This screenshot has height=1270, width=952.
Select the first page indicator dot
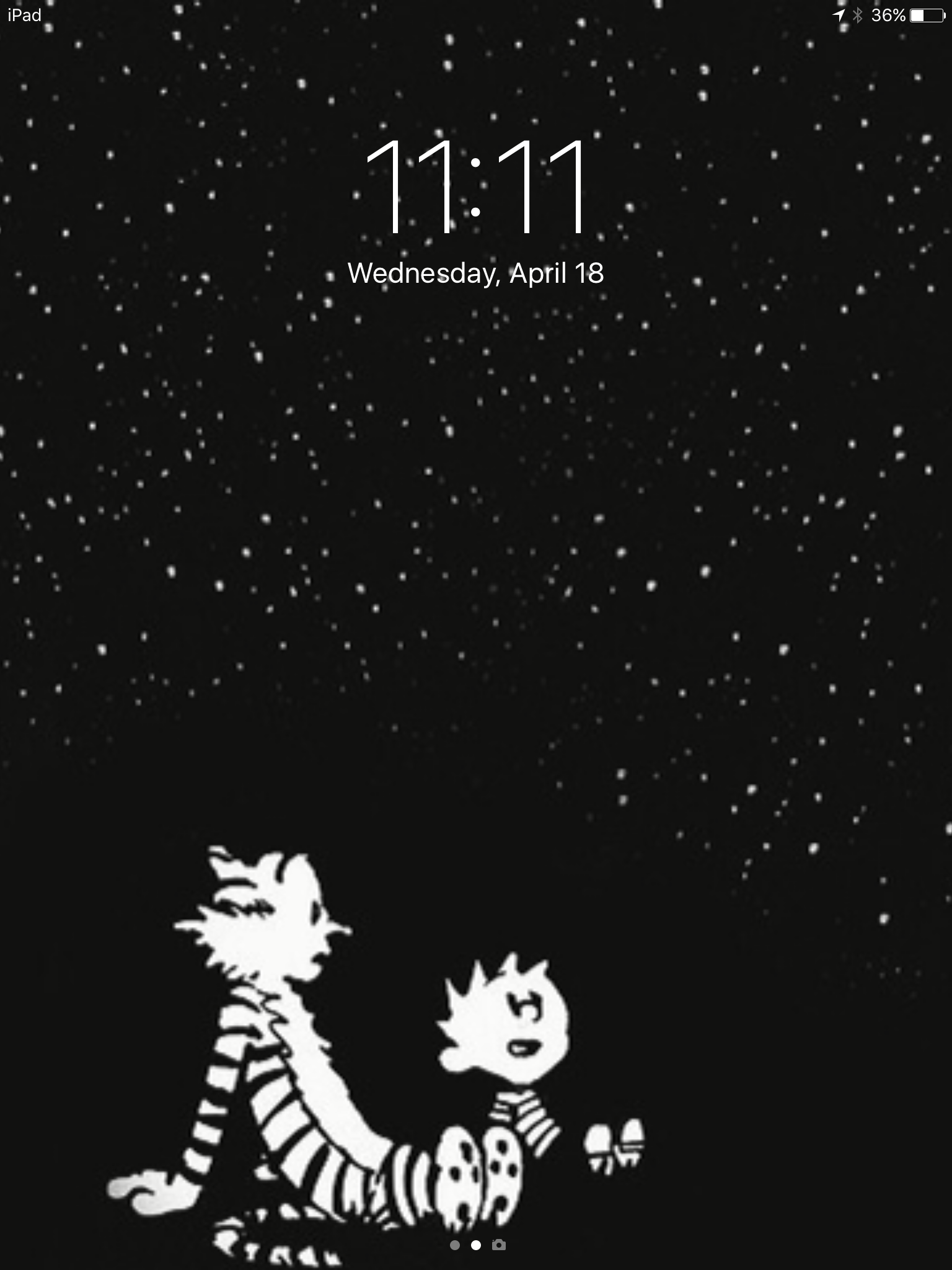[455, 1245]
